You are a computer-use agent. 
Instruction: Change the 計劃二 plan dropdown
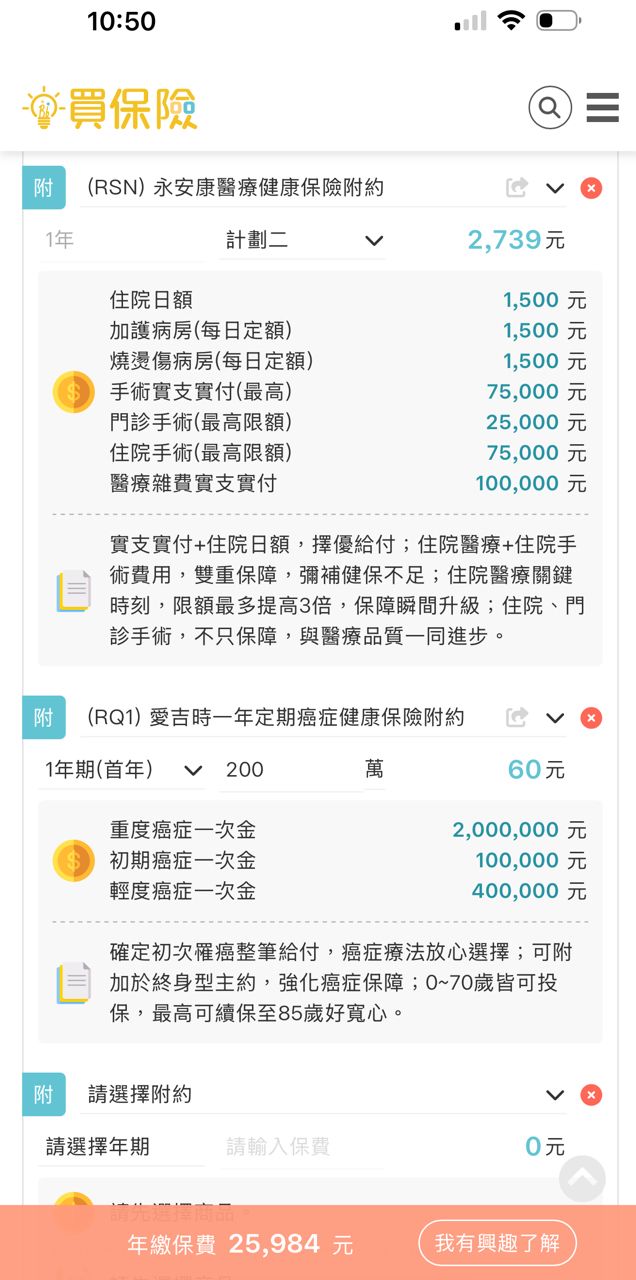coord(302,240)
